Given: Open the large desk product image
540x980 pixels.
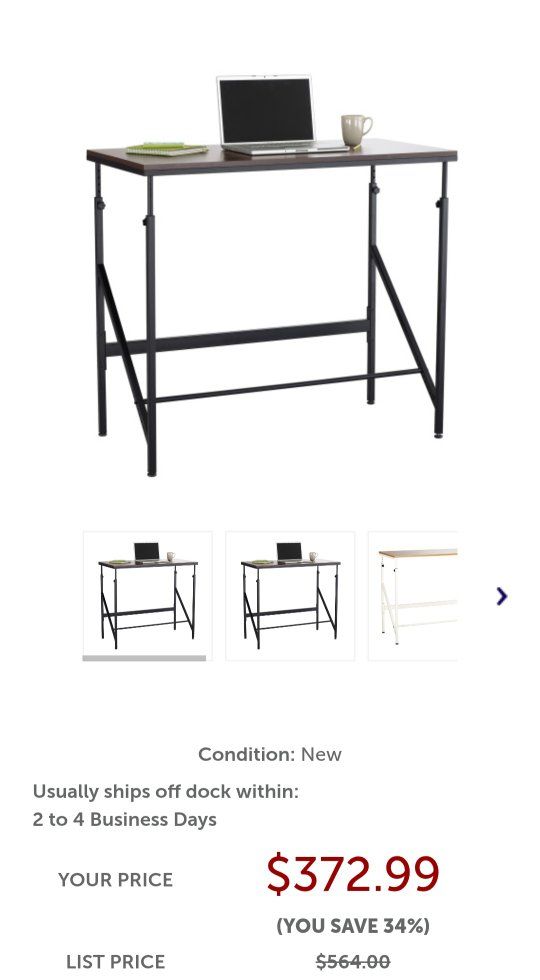Looking at the screenshot, I should pyautogui.click(x=271, y=275).
